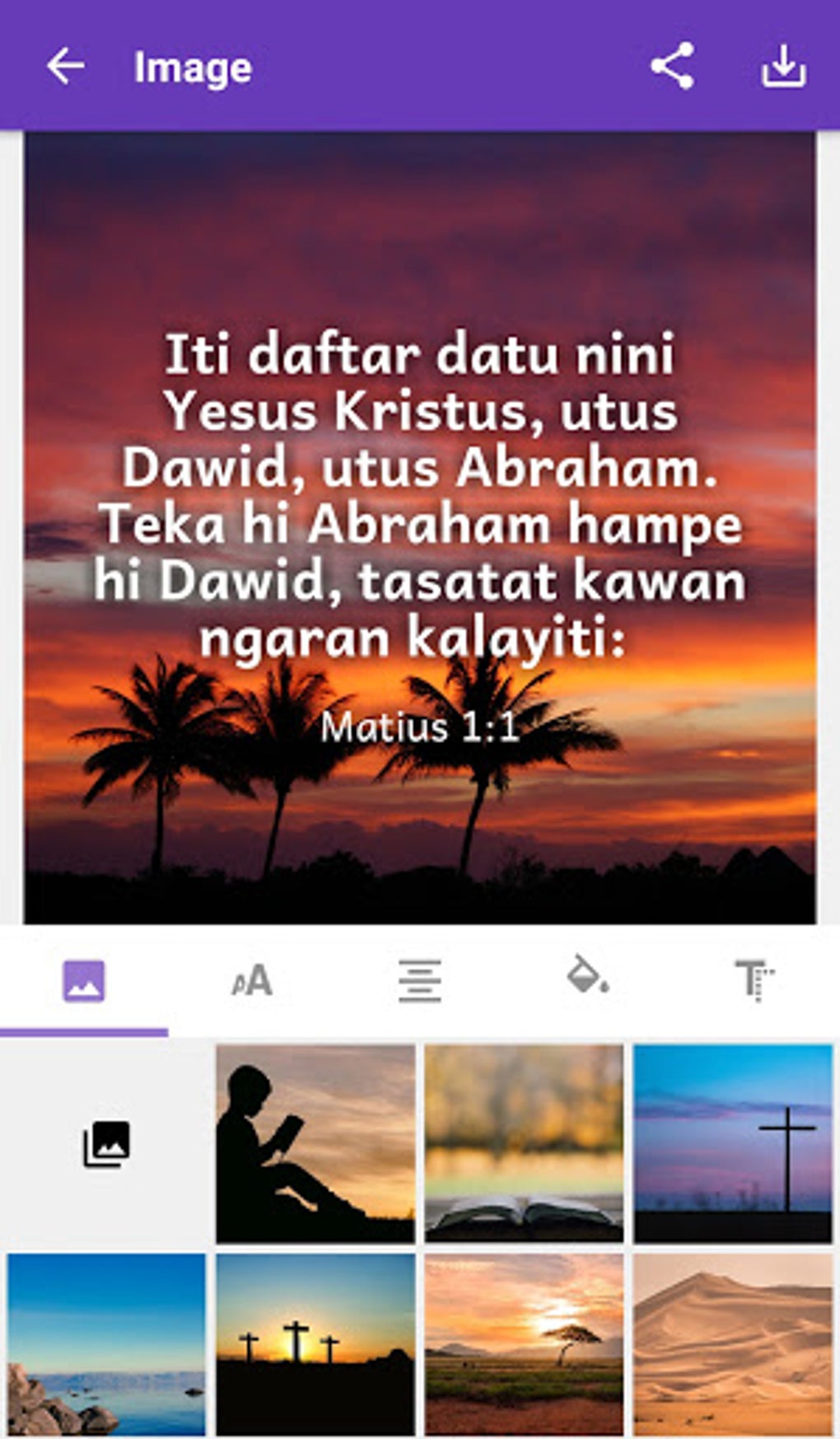Pick an image from the gallery
The height and width of the screenshot is (1439, 840).
106,1143
